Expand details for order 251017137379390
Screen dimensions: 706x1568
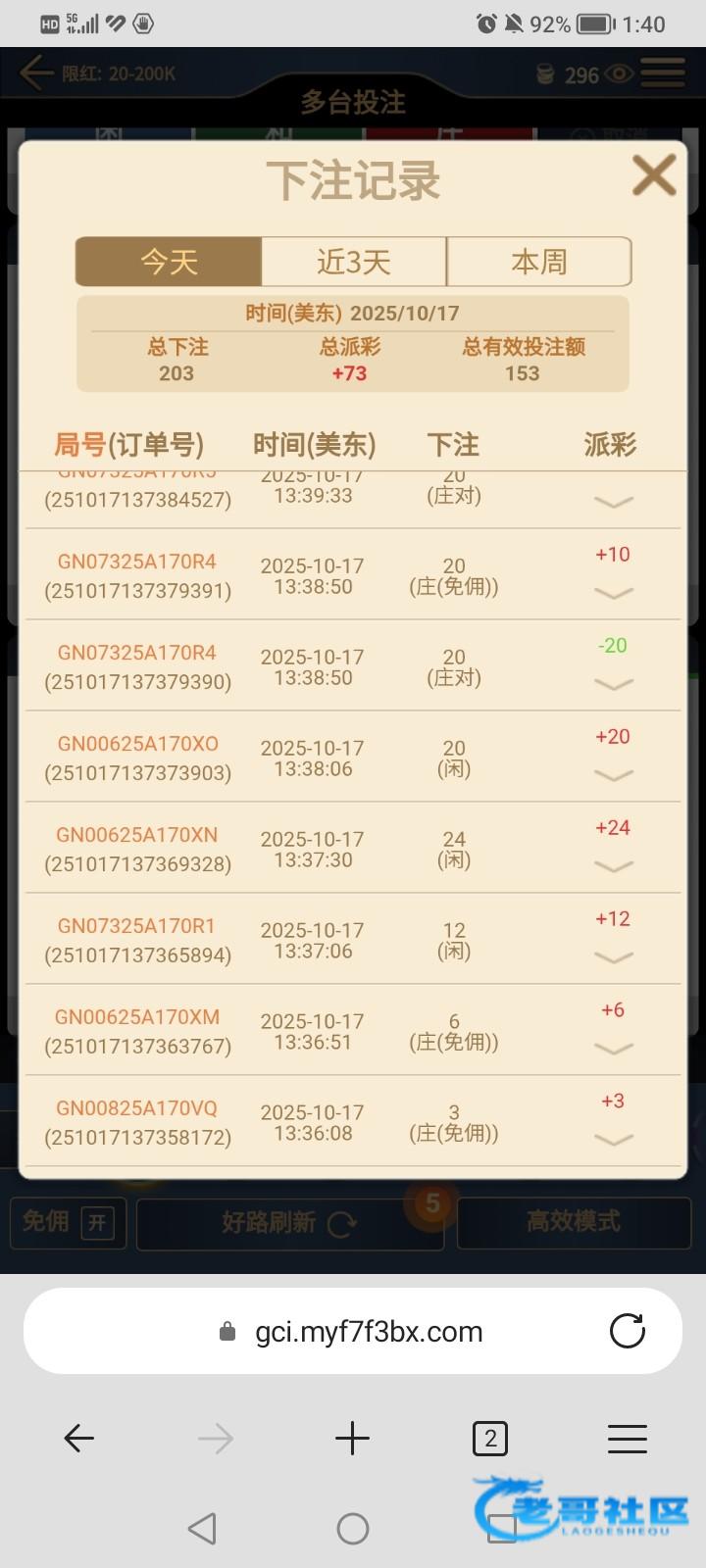coord(614,684)
